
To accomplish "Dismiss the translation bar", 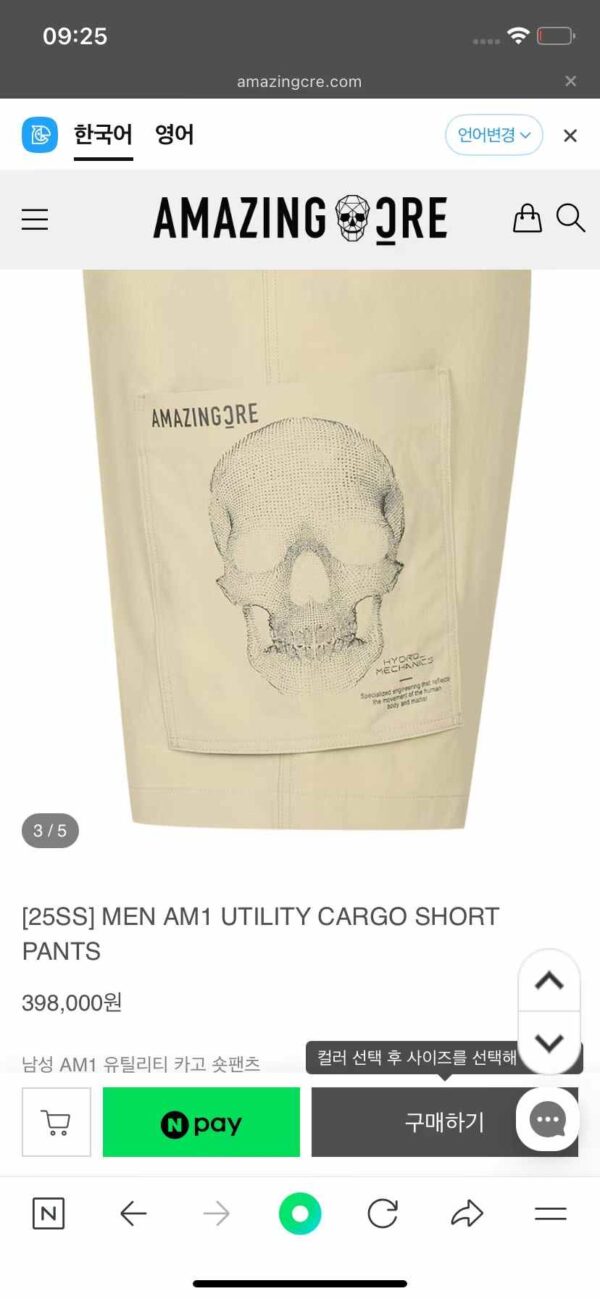I will (x=570, y=135).
